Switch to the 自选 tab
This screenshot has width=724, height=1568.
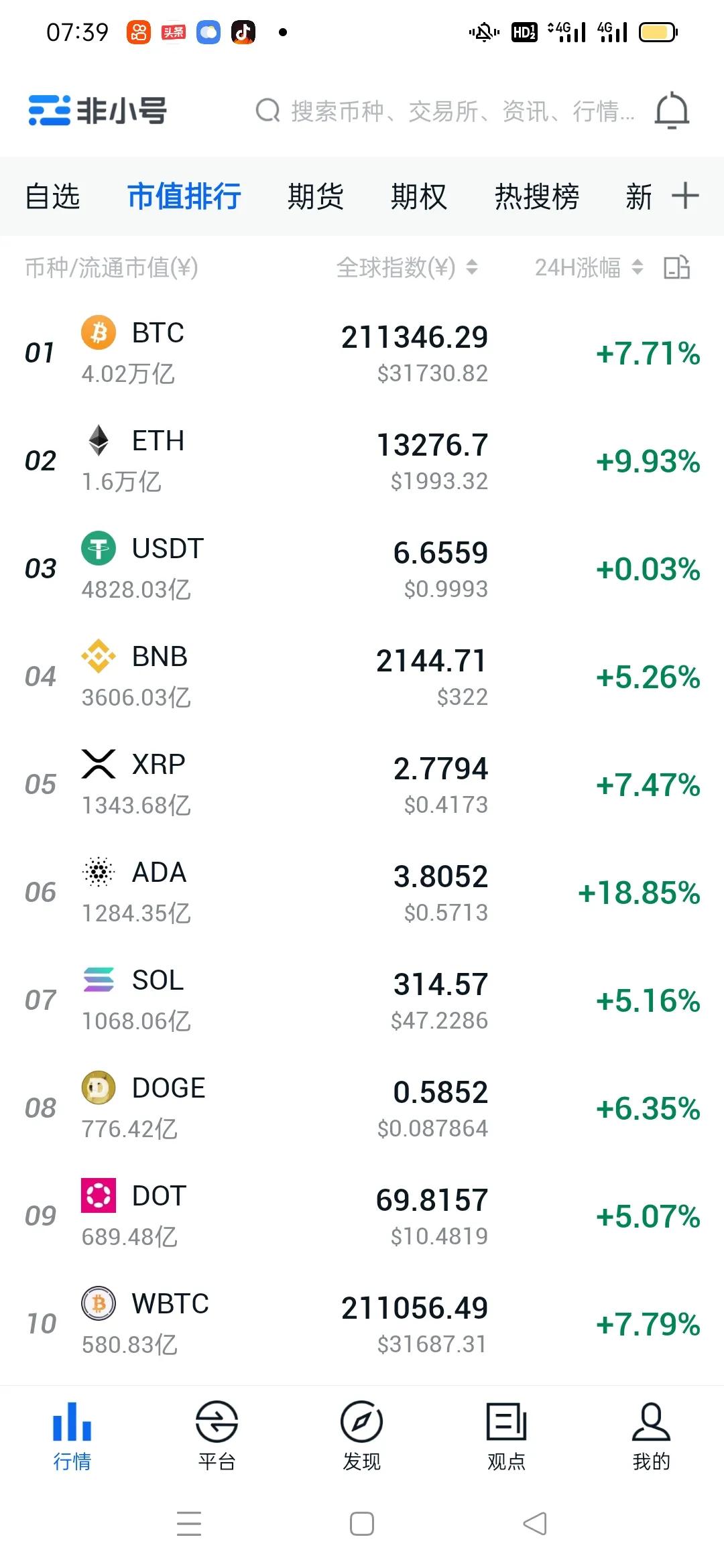pyautogui.click(x=52, y=197)
